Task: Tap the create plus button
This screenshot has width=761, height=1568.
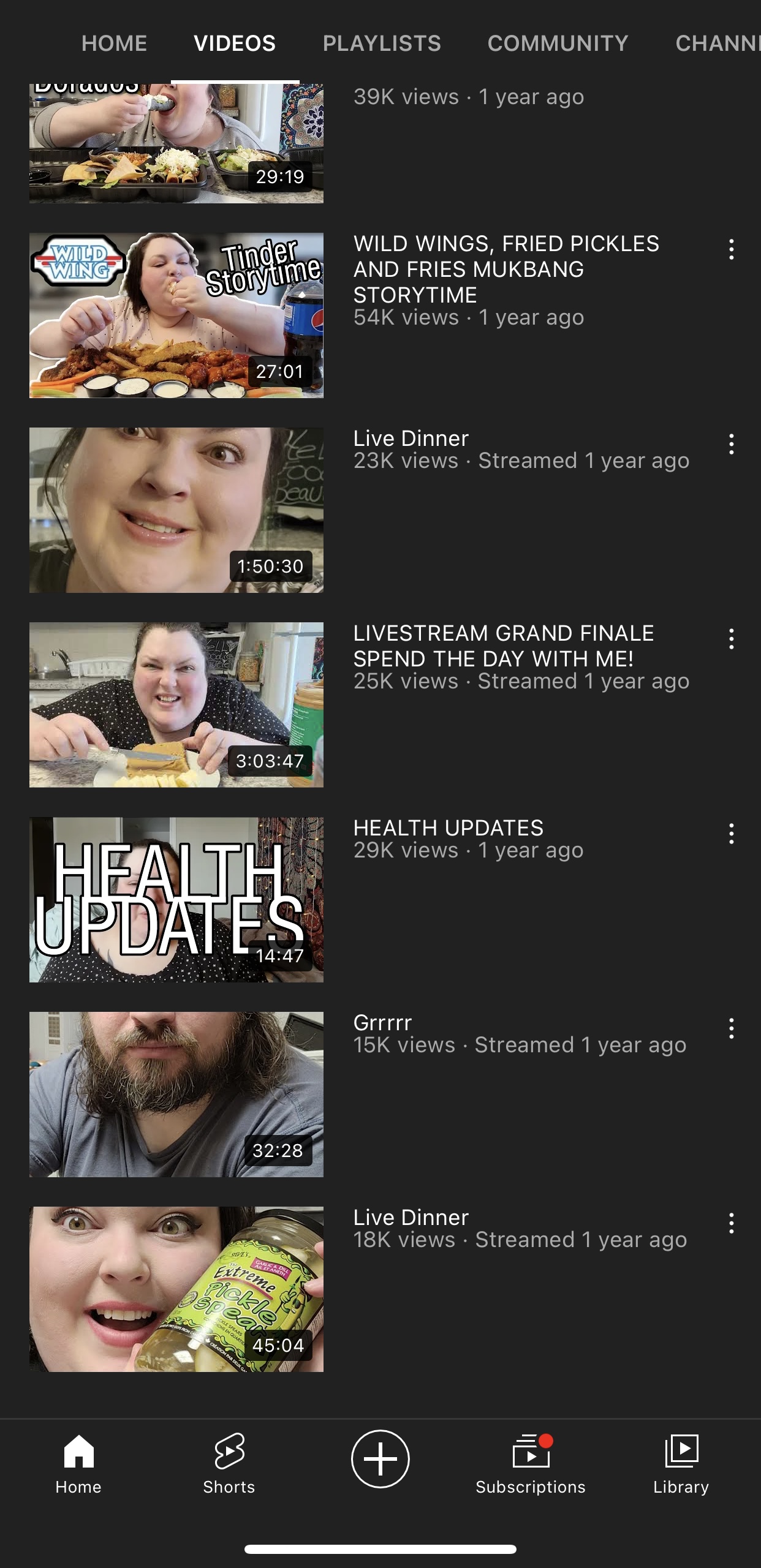Action: pyautogui.click(x=380, y=1458)
